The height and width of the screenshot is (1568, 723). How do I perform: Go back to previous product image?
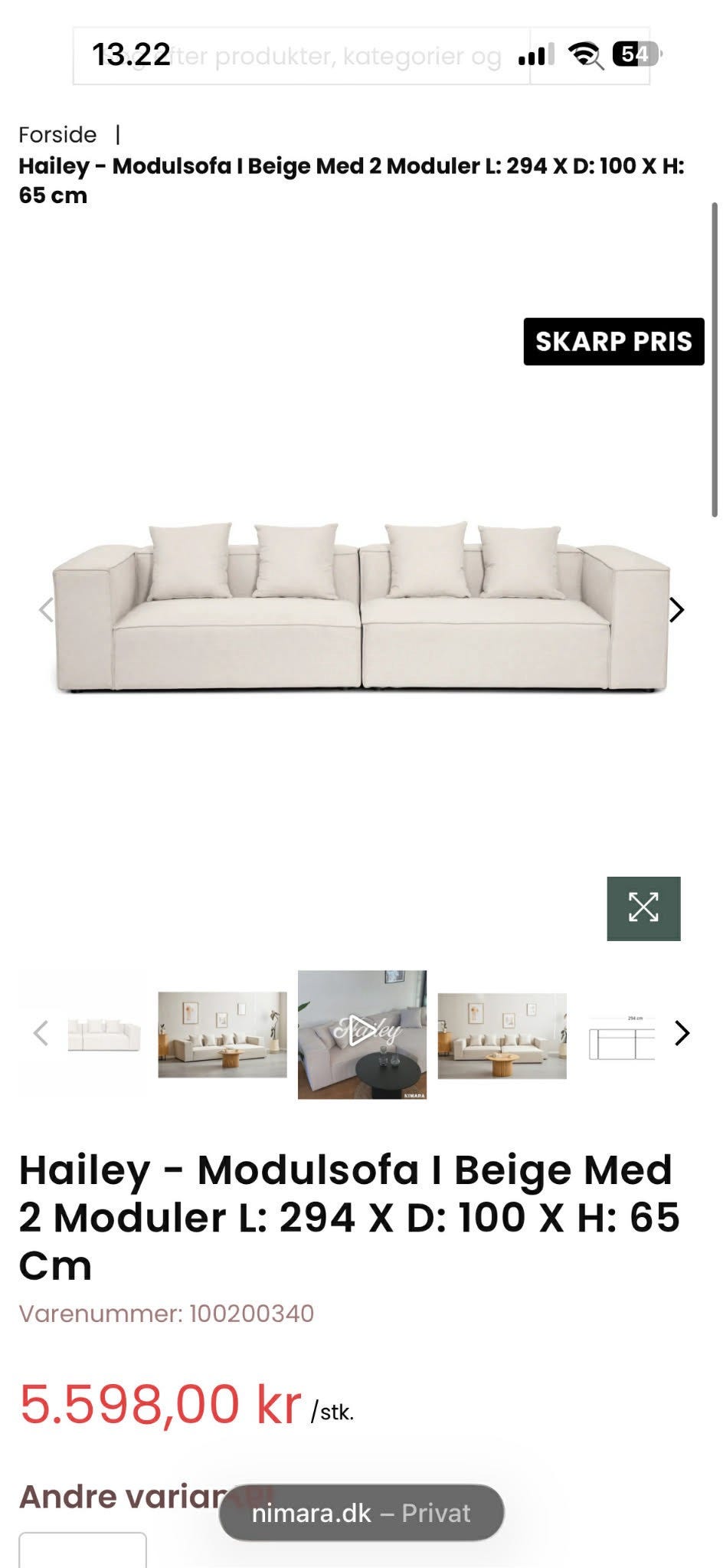point(46,610)
